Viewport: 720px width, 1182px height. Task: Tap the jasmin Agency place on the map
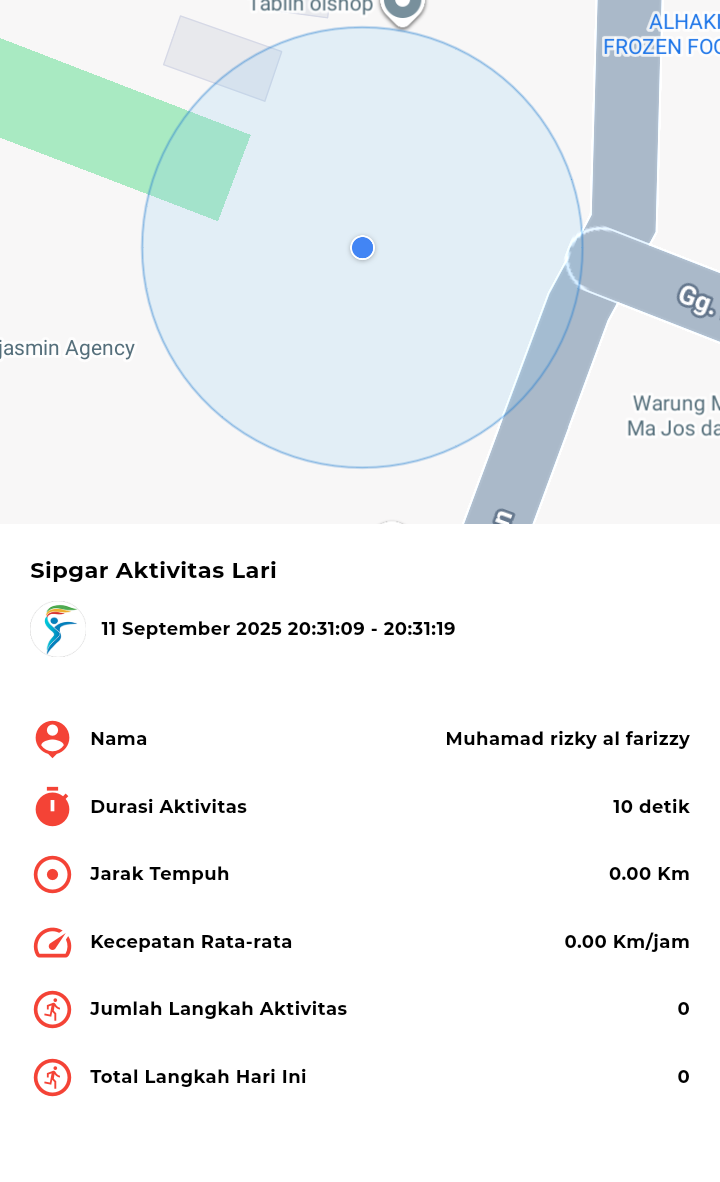pos(67,348)
